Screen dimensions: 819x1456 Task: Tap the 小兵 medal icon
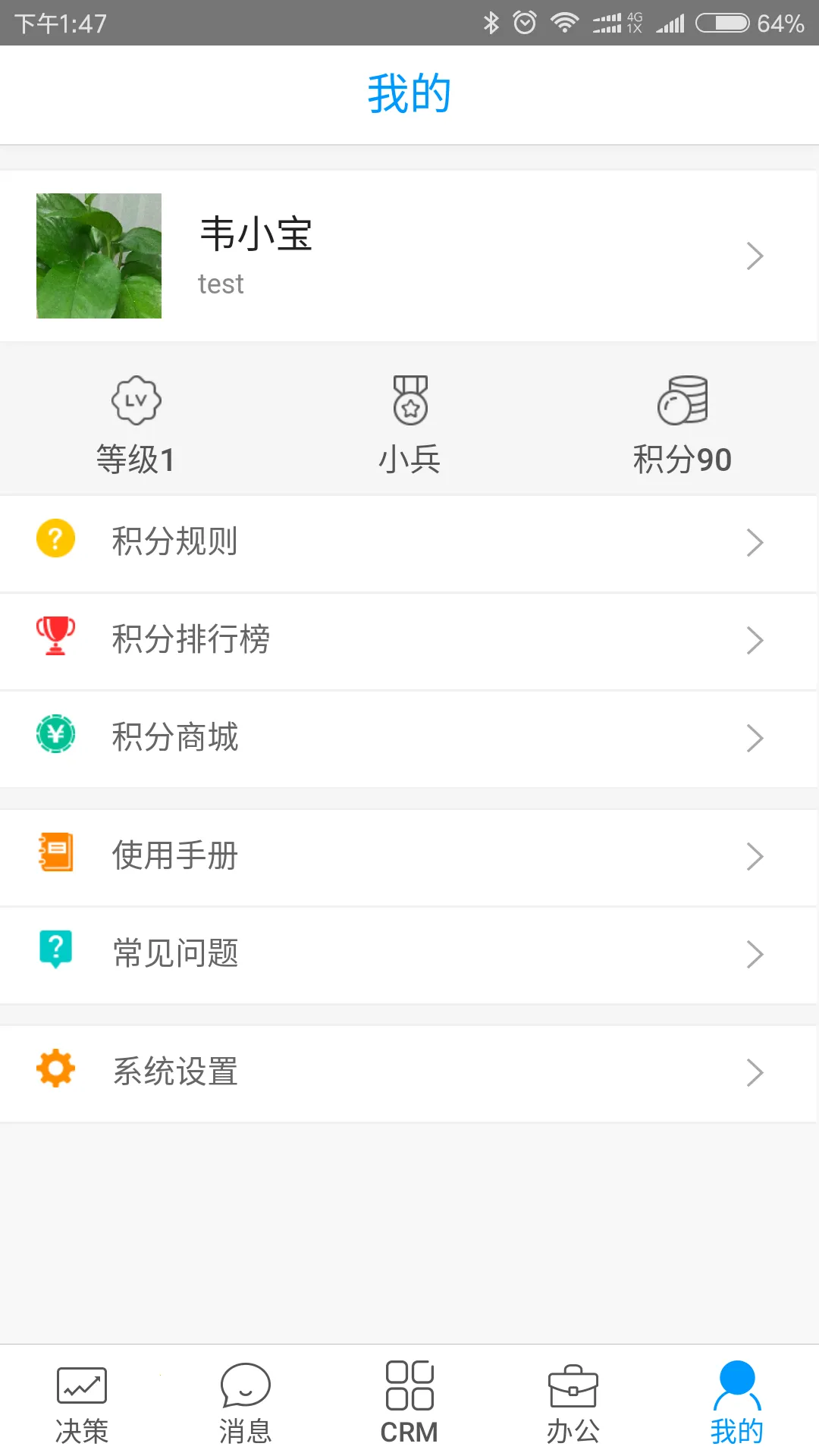coord(409,400)
